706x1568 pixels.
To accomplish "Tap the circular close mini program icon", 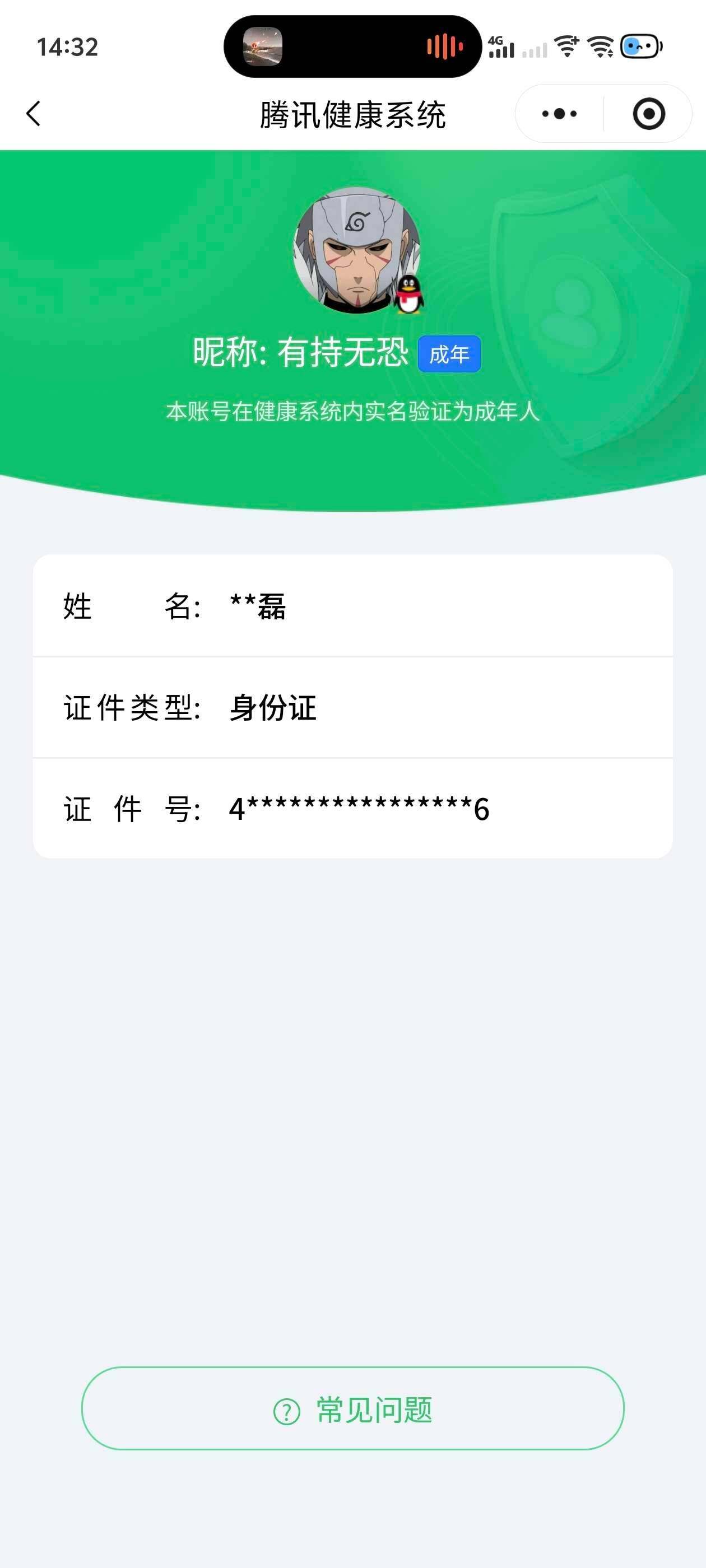I will [x=649, y=113].
